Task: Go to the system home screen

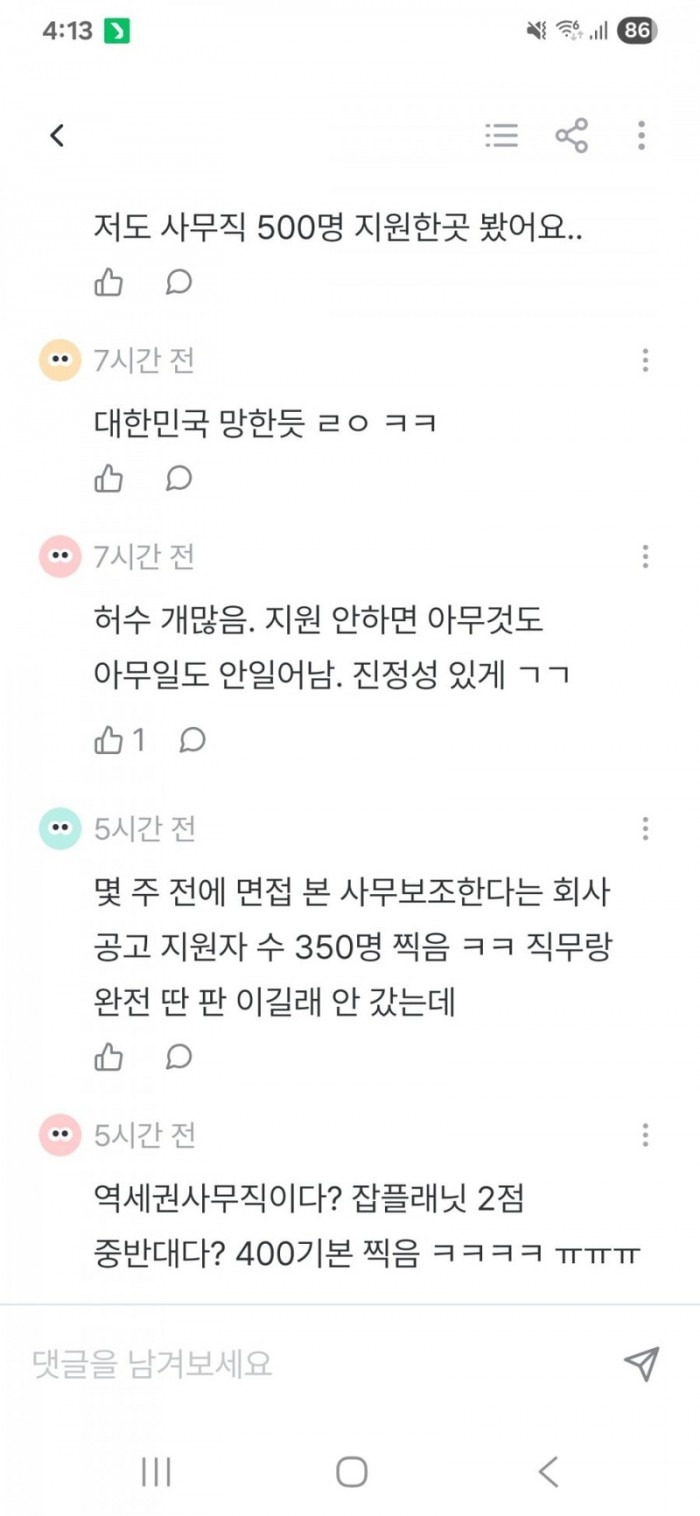Action: click(351, 1472)
